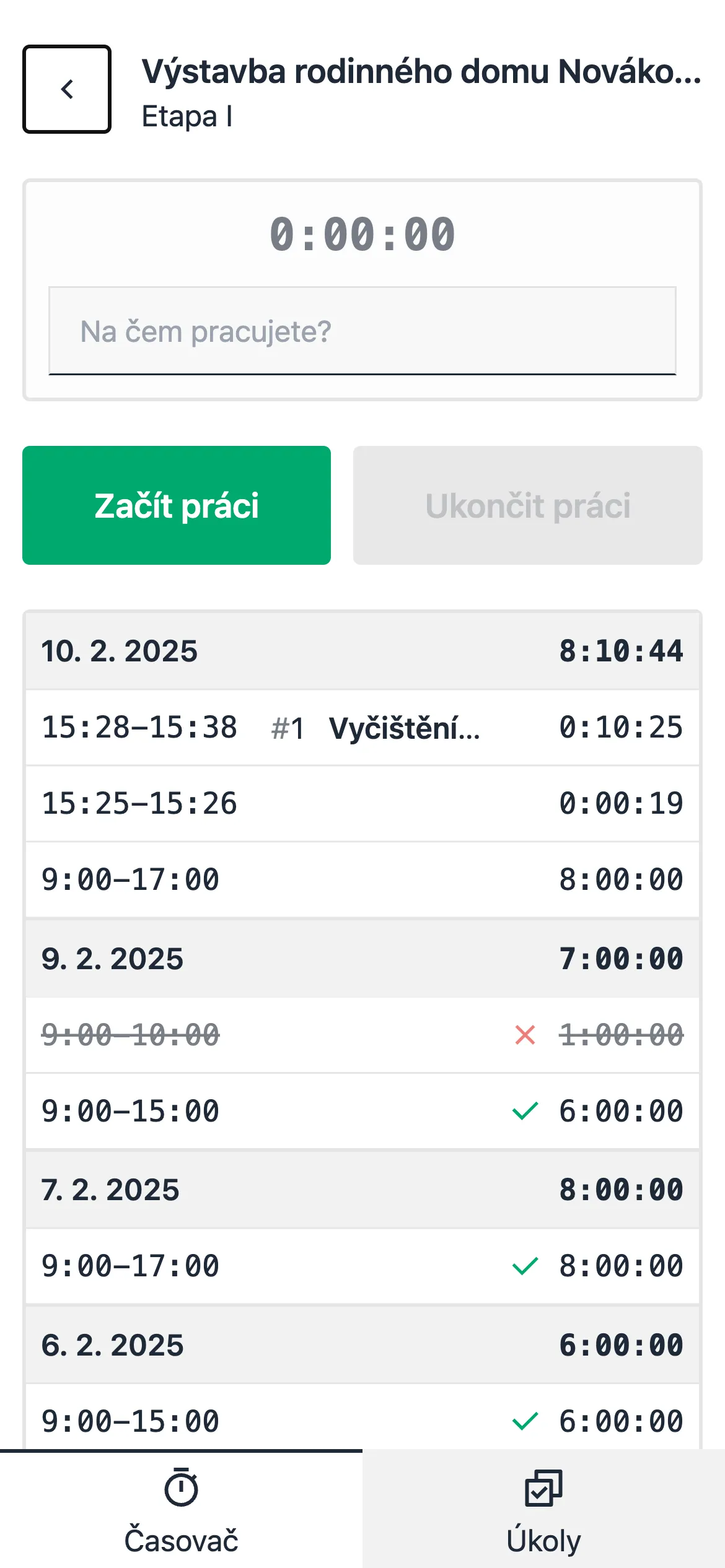Open the 15:28–15:38 Vyčištění entry
The image size is (725, 1568).
(362, 728)
